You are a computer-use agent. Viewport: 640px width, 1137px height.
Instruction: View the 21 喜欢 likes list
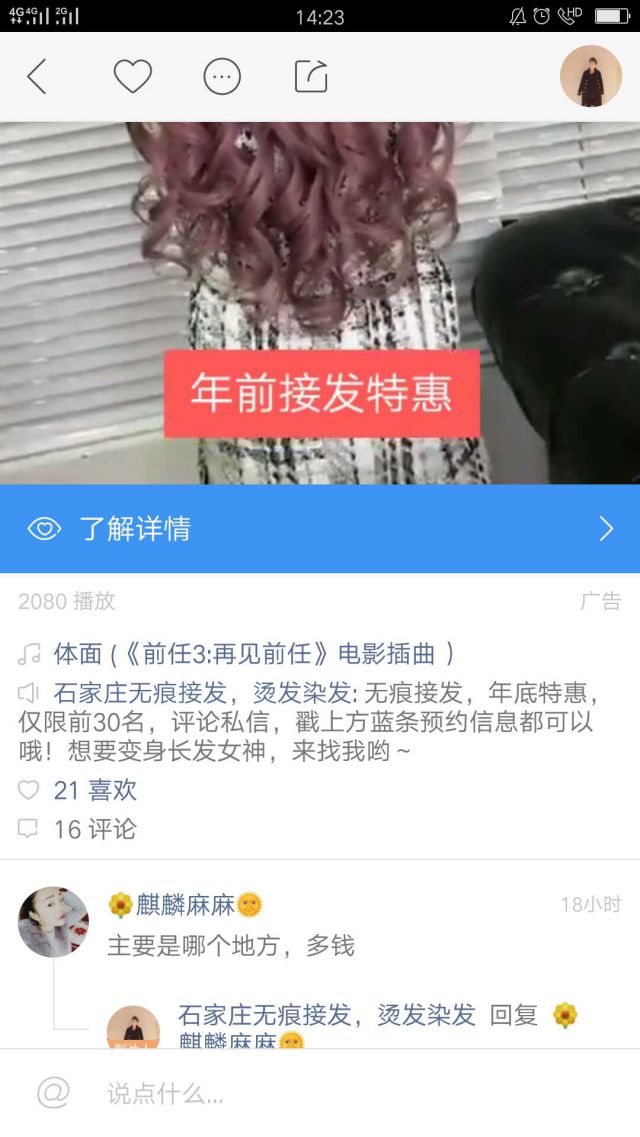tap(94, 790)
